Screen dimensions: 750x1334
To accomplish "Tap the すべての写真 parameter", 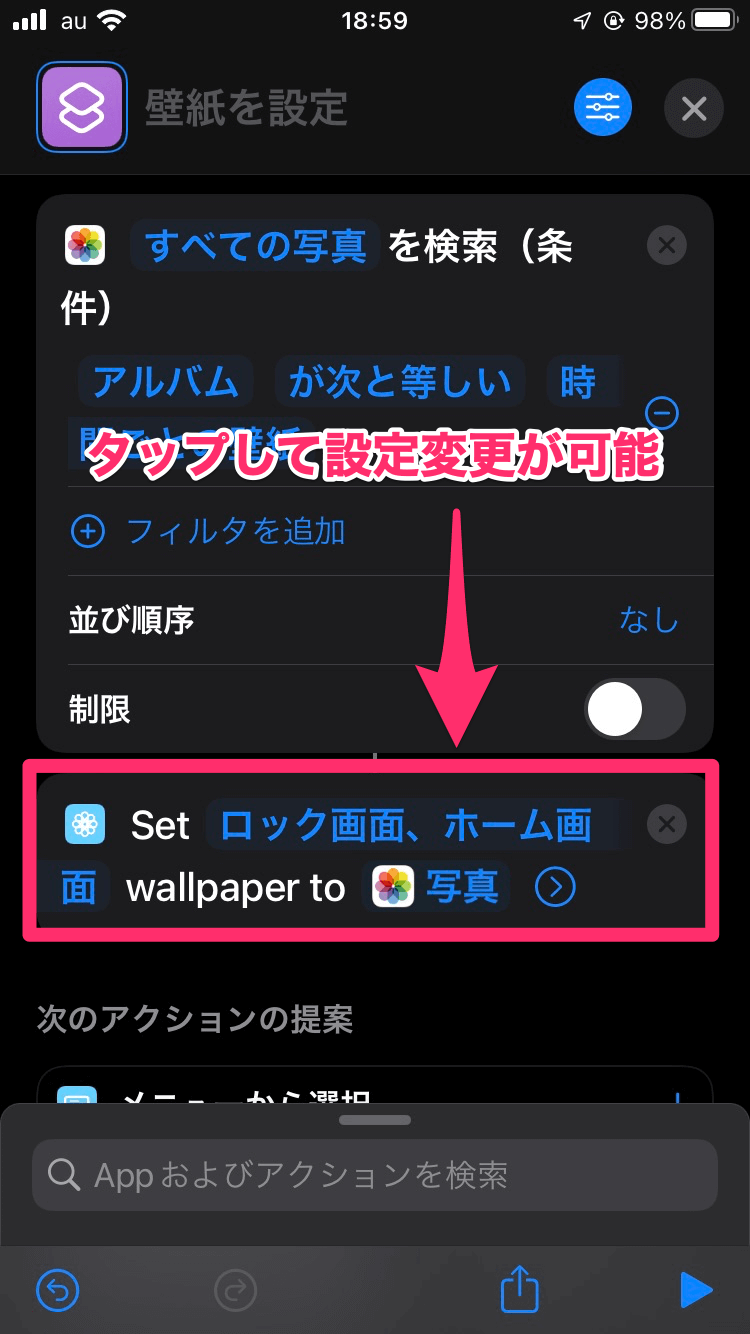I will coord(256,246).
